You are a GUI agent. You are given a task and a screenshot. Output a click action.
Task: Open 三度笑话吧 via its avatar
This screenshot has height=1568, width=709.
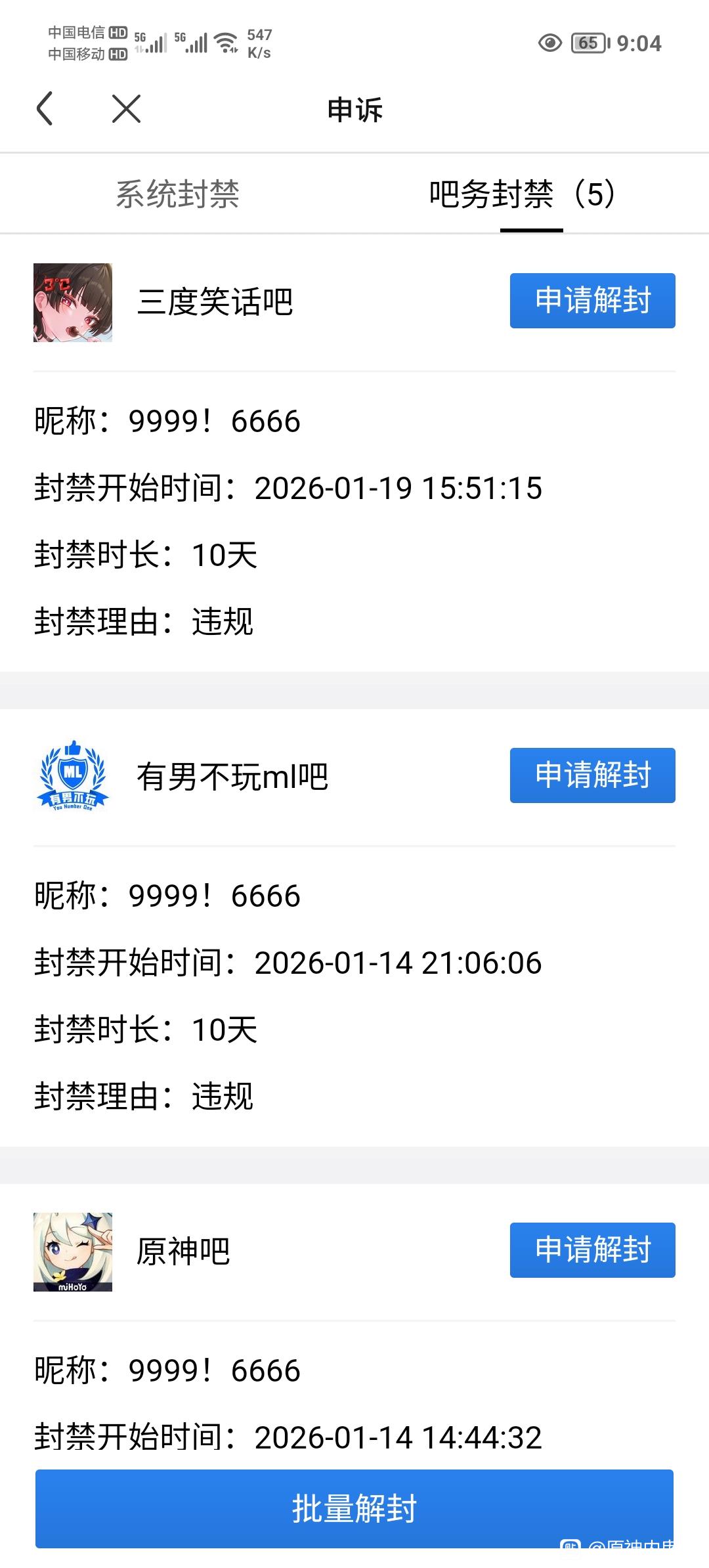click(x=73, y=303)
